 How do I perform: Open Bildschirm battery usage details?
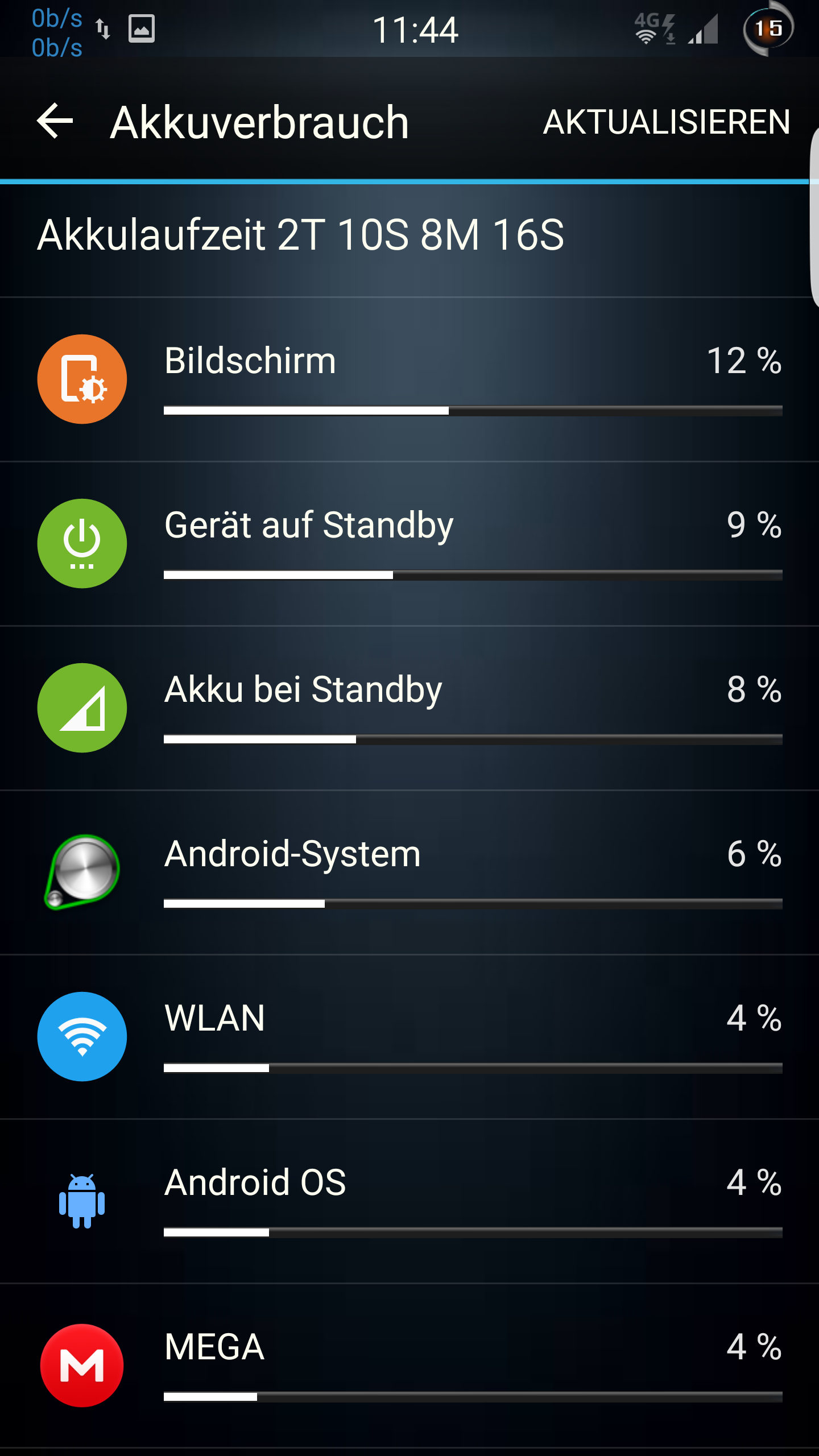(x=409, y=379)
